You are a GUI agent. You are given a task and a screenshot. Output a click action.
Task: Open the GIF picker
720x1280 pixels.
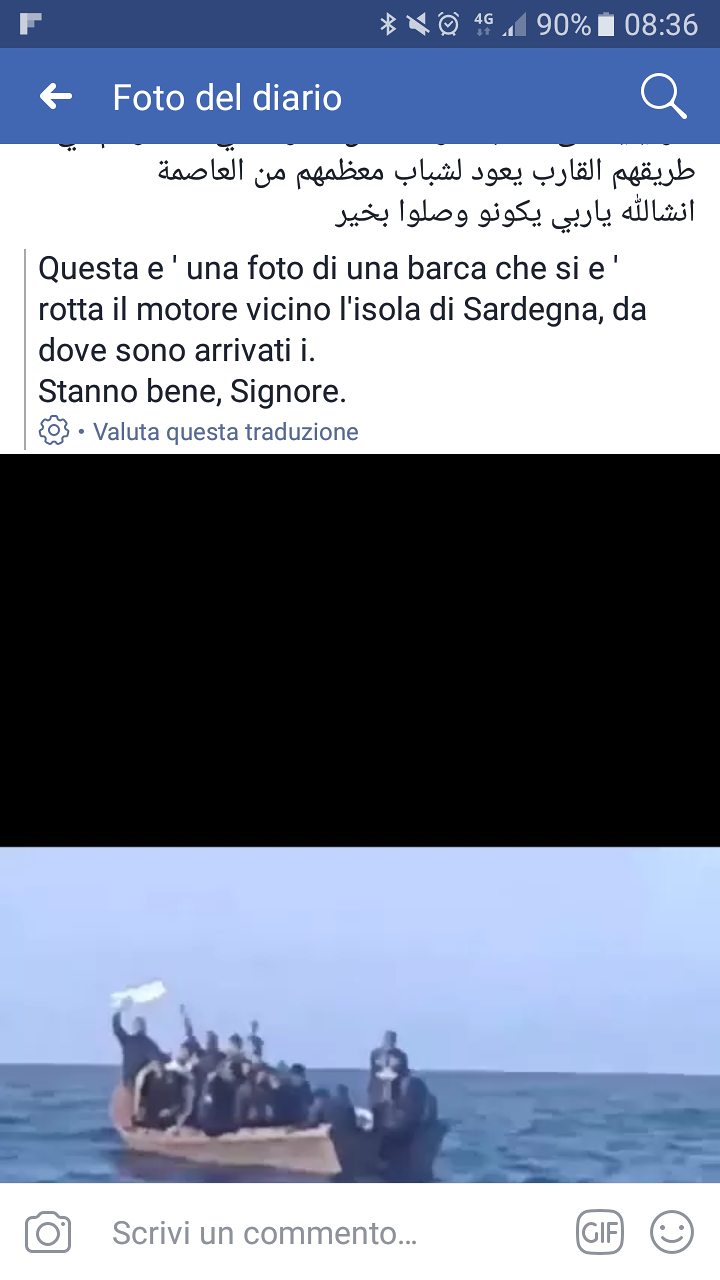pyautogui.click(x=600, y=1232)
